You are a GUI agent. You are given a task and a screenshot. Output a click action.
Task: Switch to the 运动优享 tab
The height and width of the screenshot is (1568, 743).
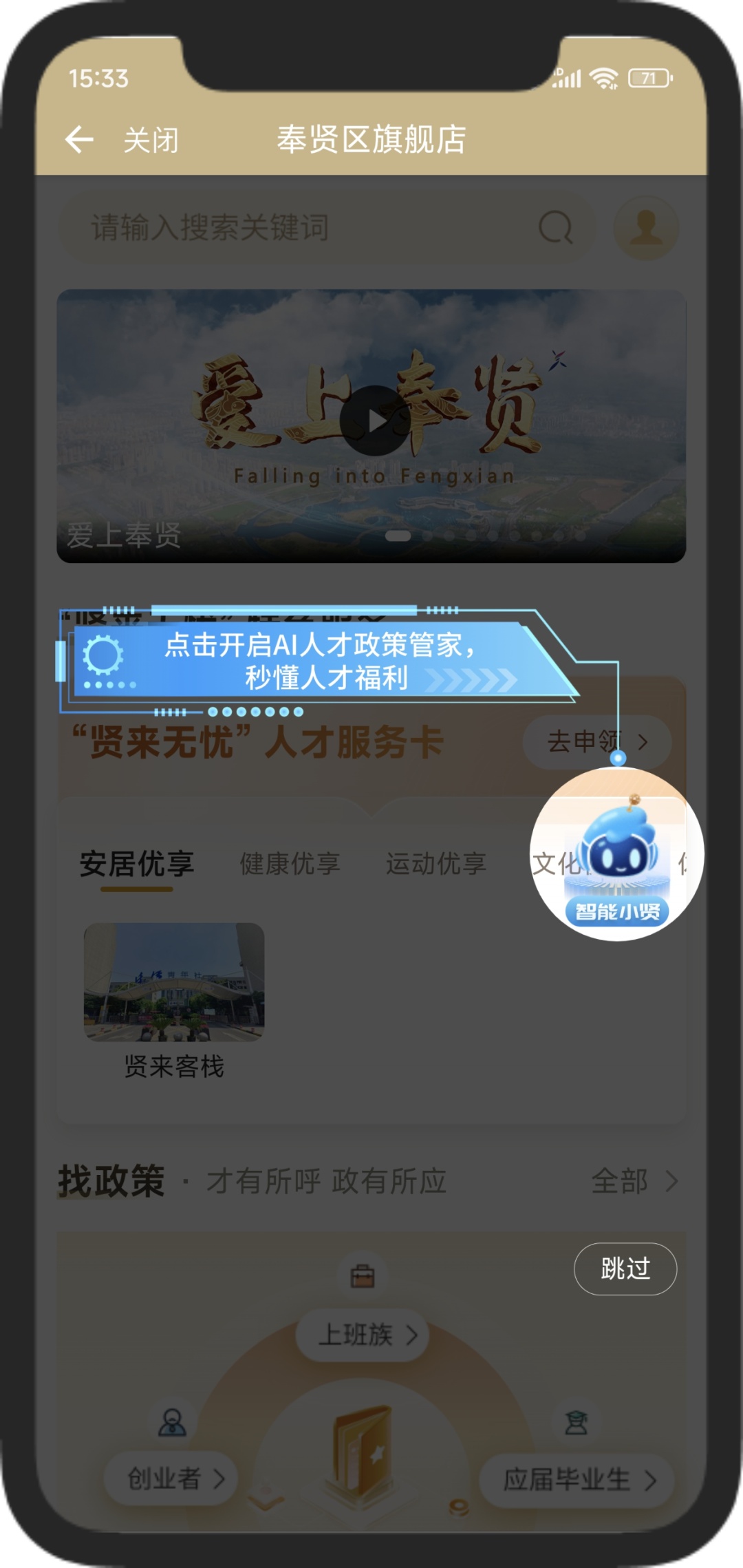[435, 863]
